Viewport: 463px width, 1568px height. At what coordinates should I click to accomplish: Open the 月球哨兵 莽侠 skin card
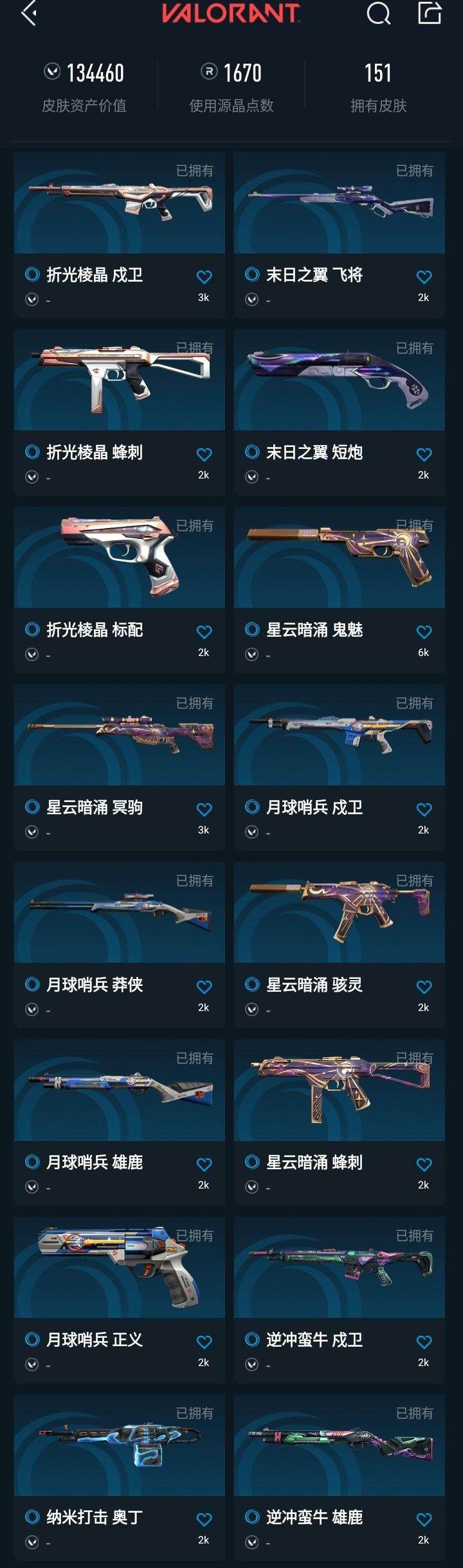click(x=120, y=913)
